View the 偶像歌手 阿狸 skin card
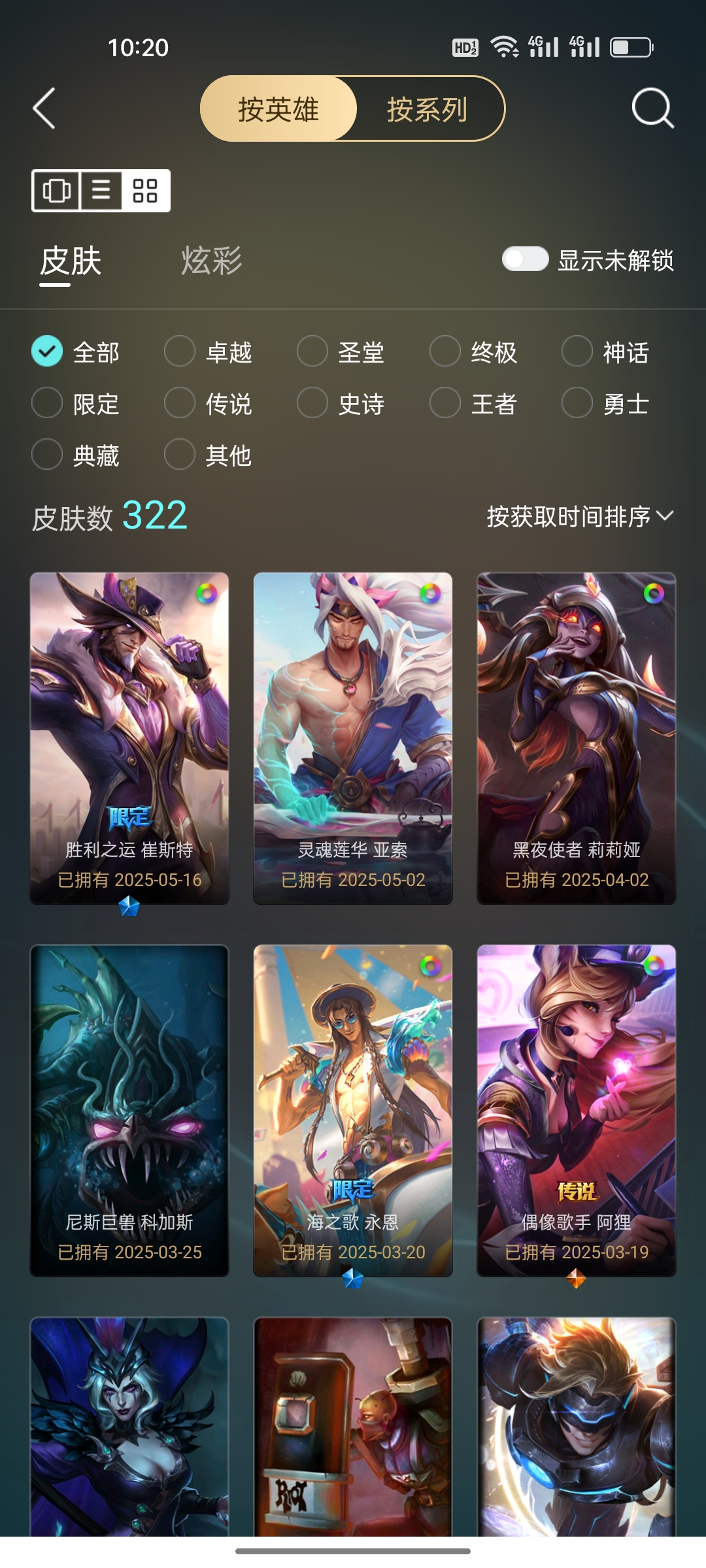This screenshot has height=1568, width=706. (x=577, y=1111)
